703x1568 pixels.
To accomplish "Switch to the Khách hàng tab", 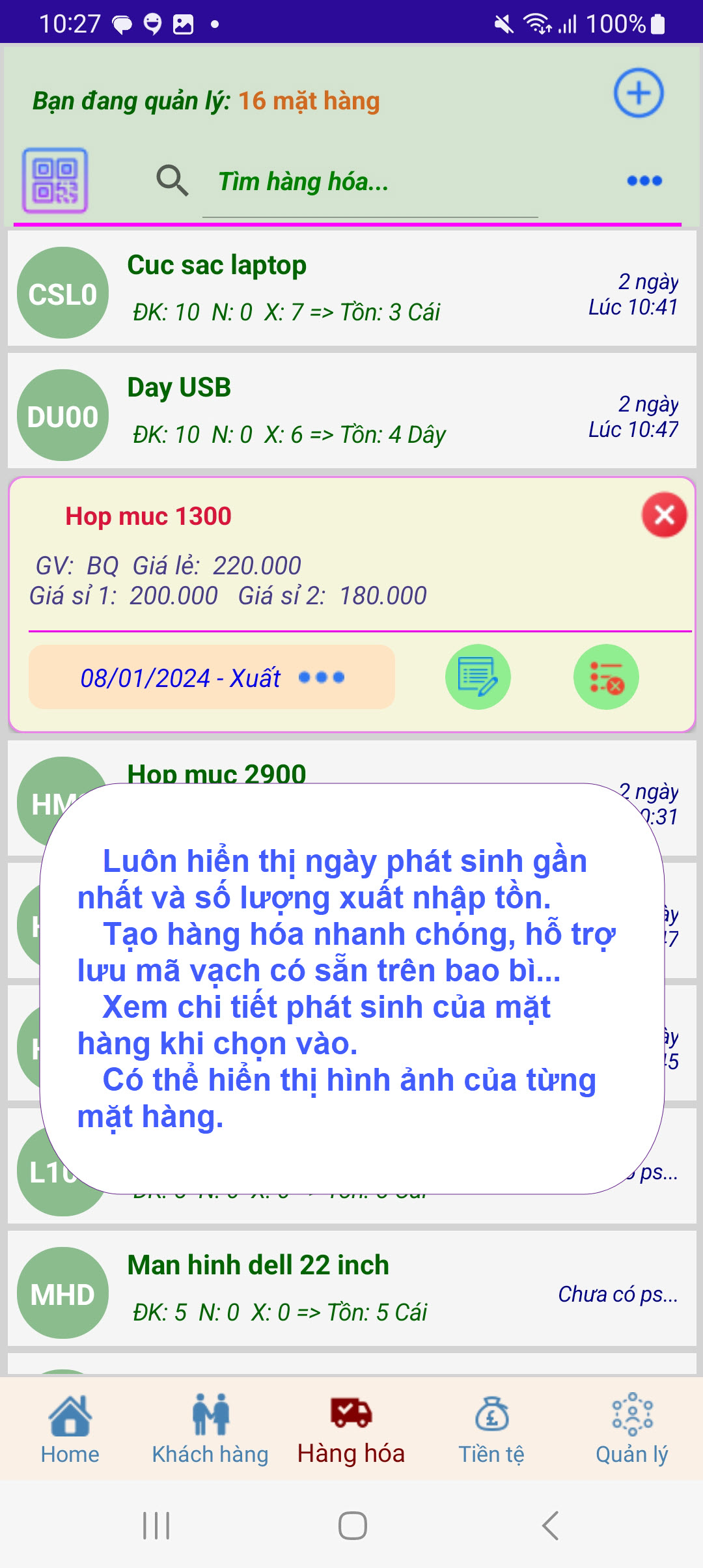I will (210, 1429).
